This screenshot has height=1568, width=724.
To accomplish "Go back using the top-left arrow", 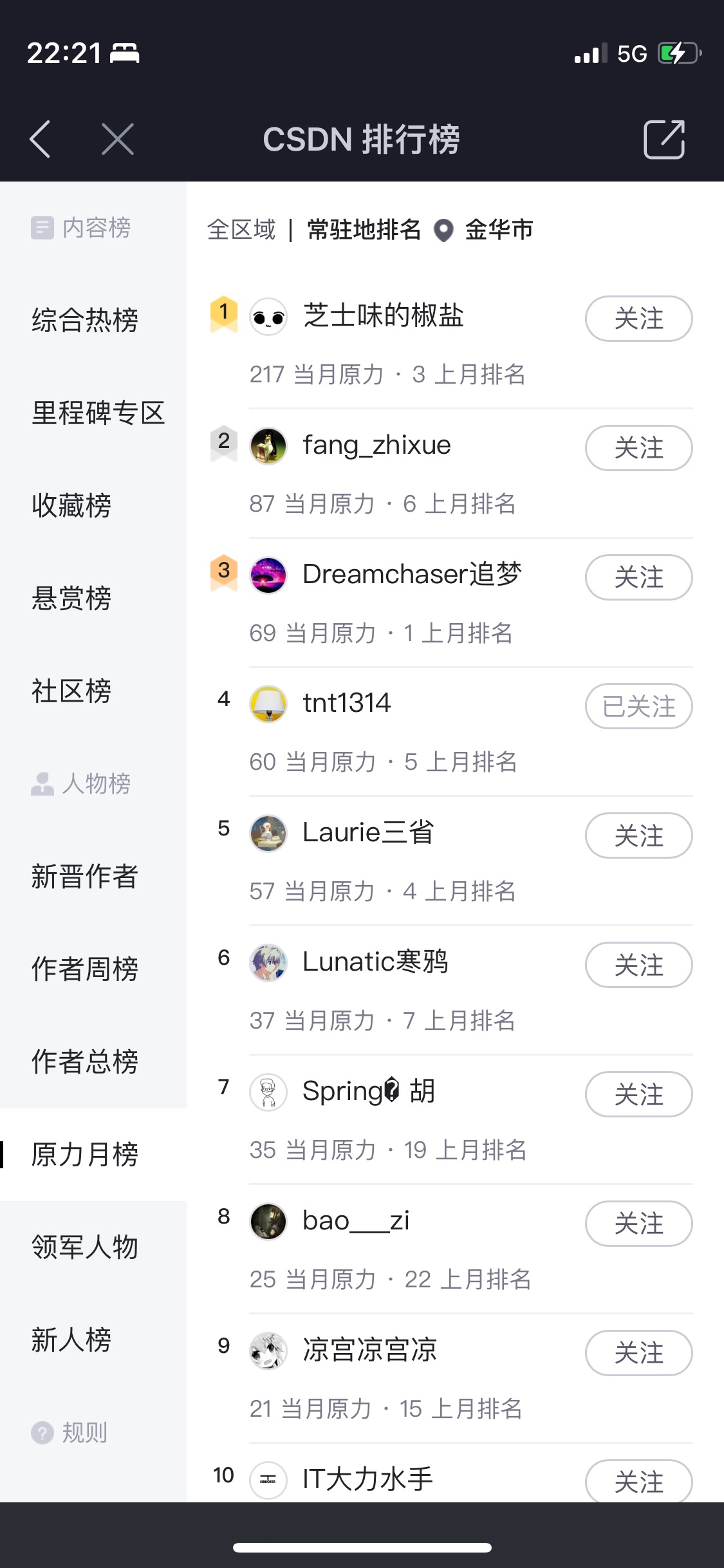I will 41,139.
